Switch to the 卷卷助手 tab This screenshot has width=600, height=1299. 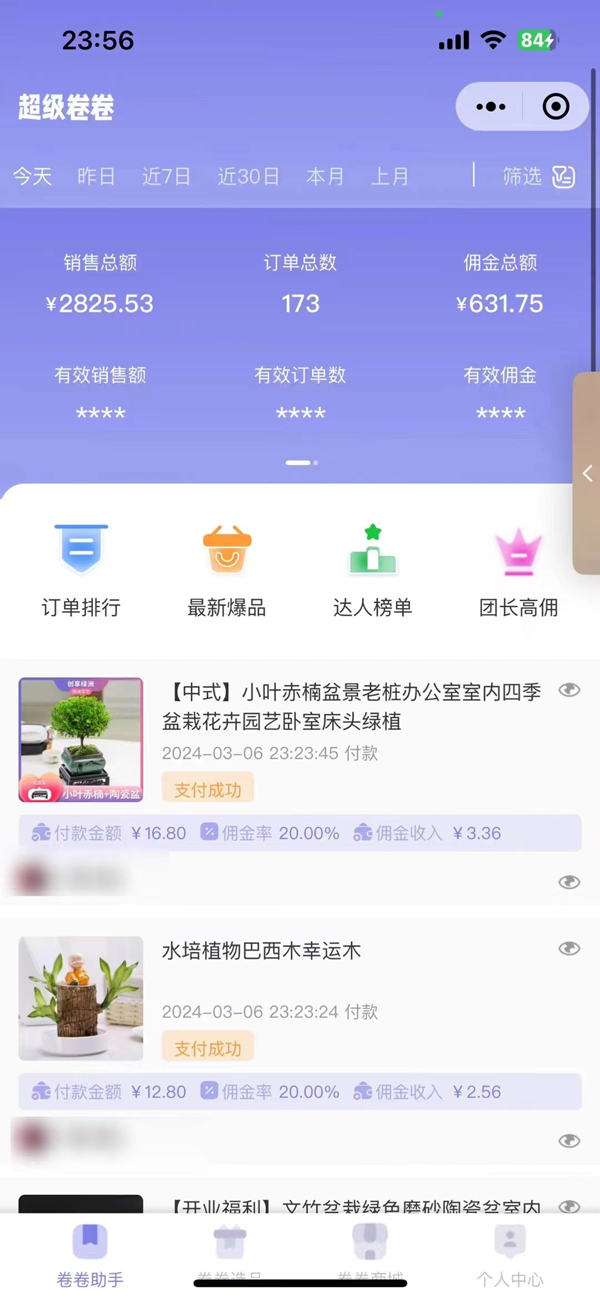90,1256
